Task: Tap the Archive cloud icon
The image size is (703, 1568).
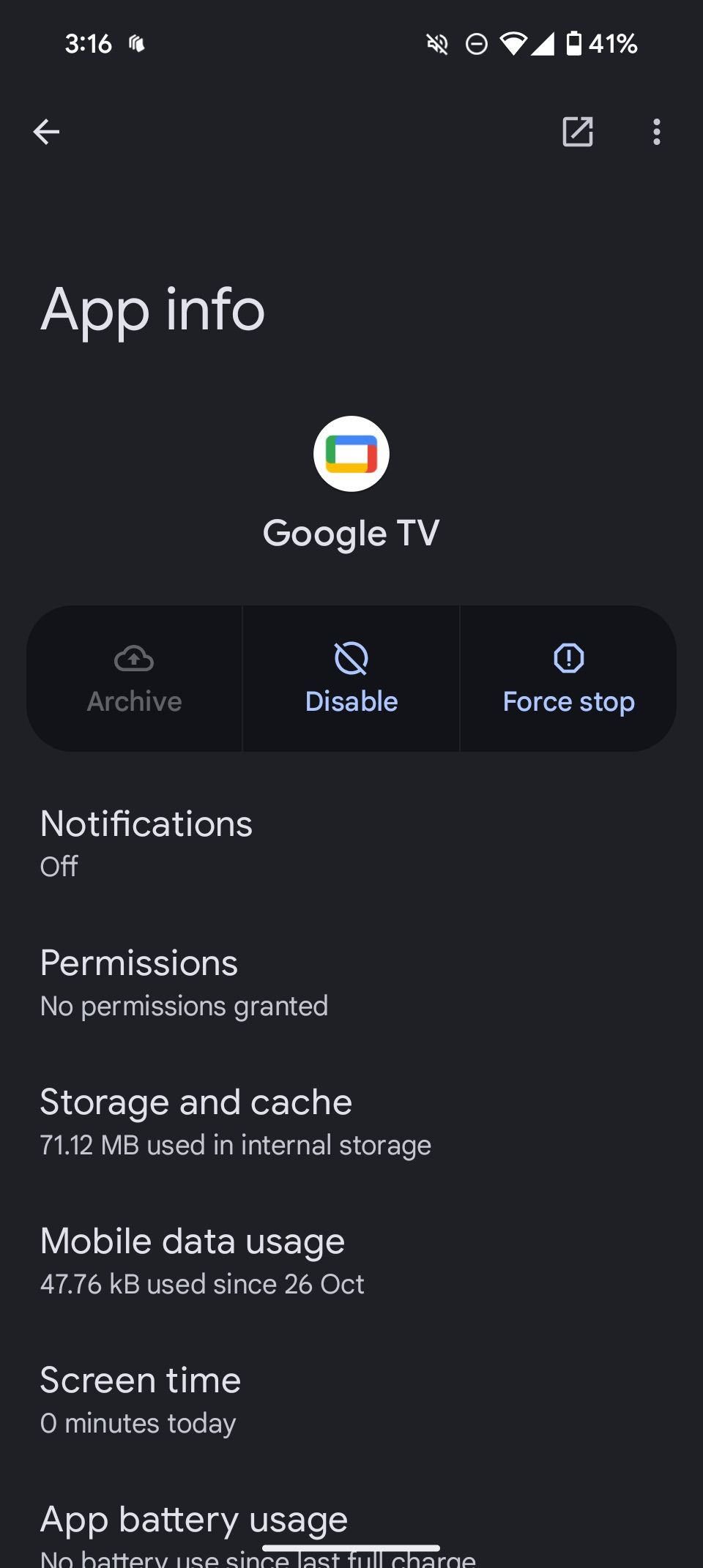Action: [x=133, y=660]
